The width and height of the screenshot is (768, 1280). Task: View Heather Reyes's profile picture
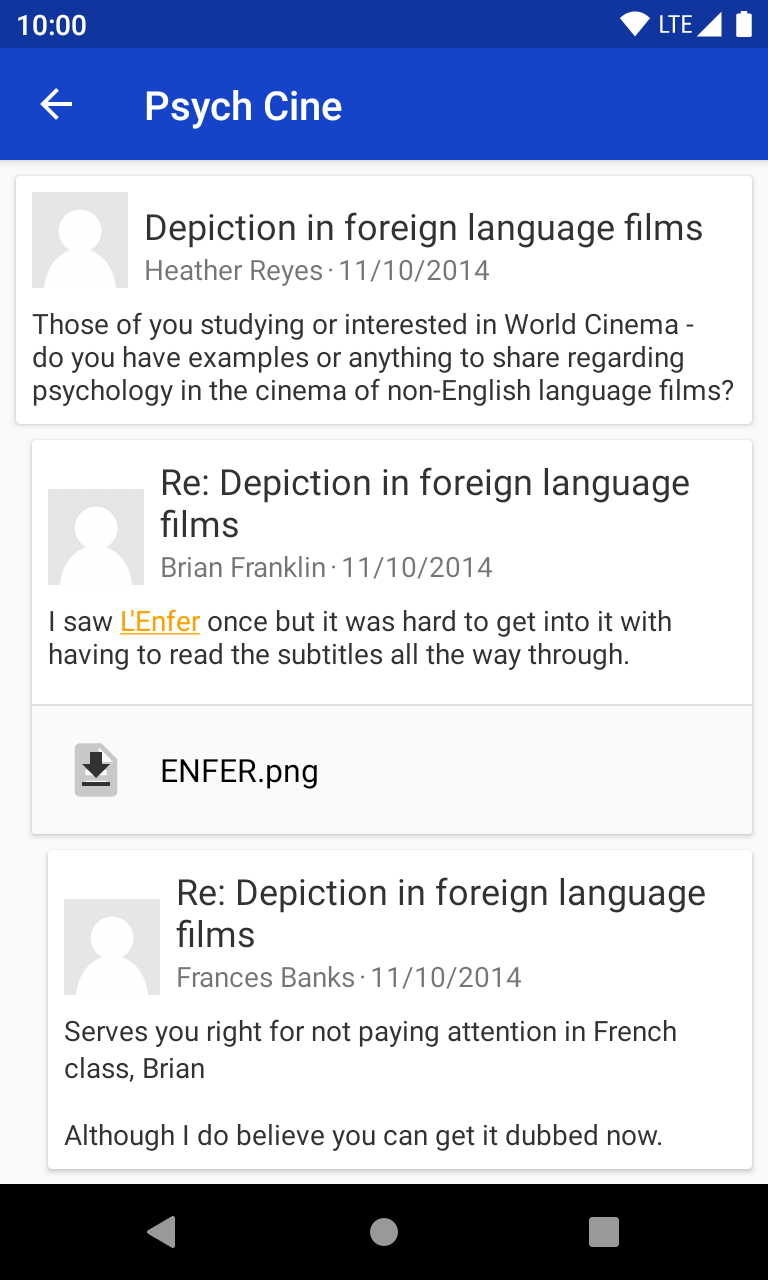[x=80, y=240]
